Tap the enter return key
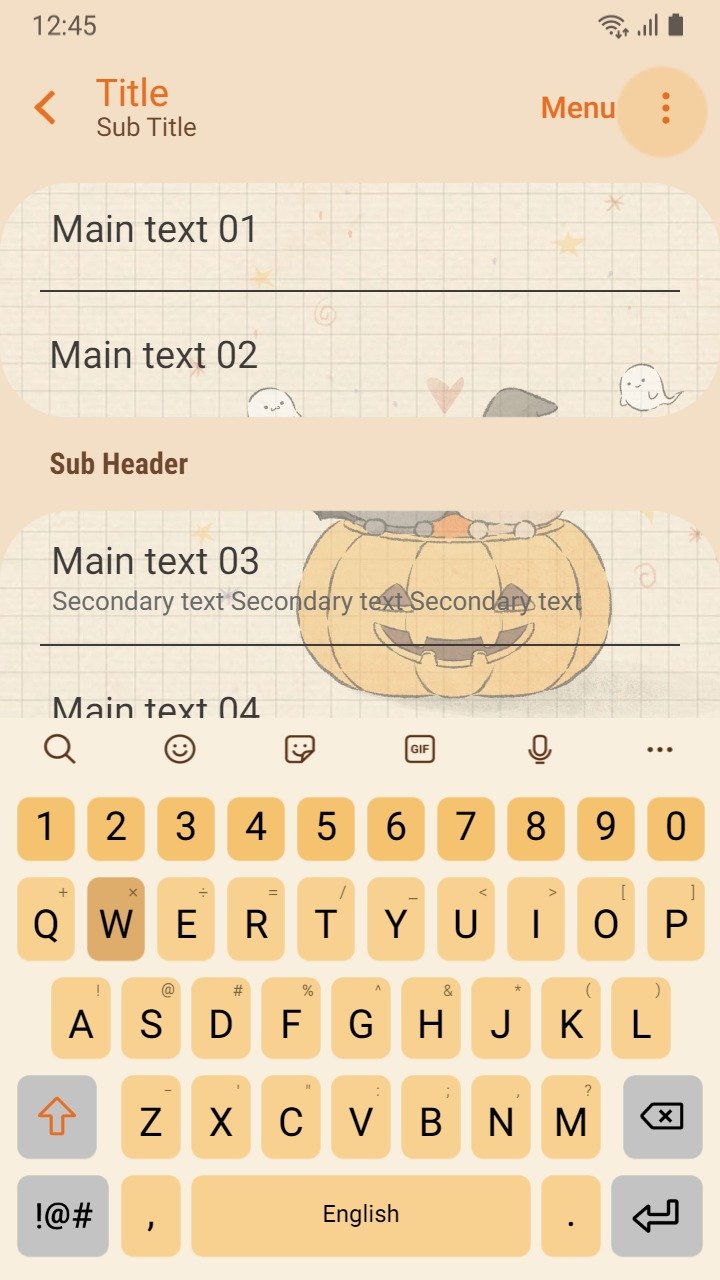720x1280 pixels. [657, 1216]
